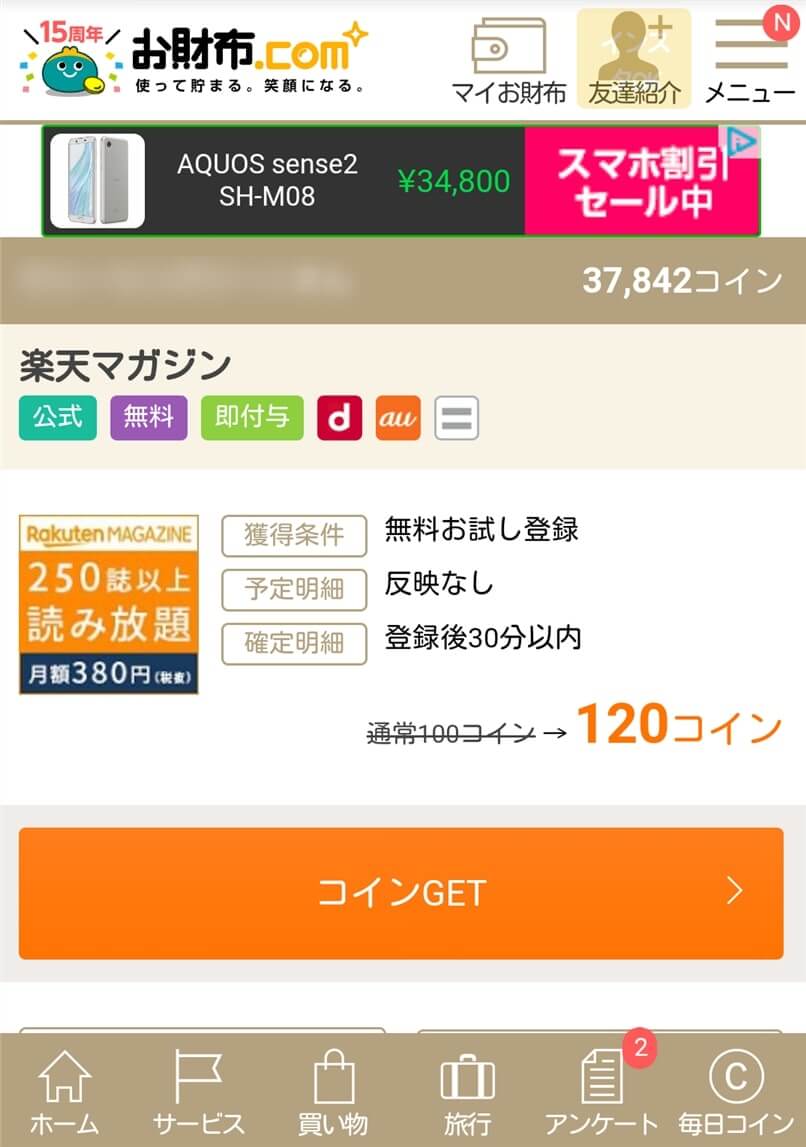Open the メニュー hamburger menu
The image size is (806, 1147).
click(751, 60)
